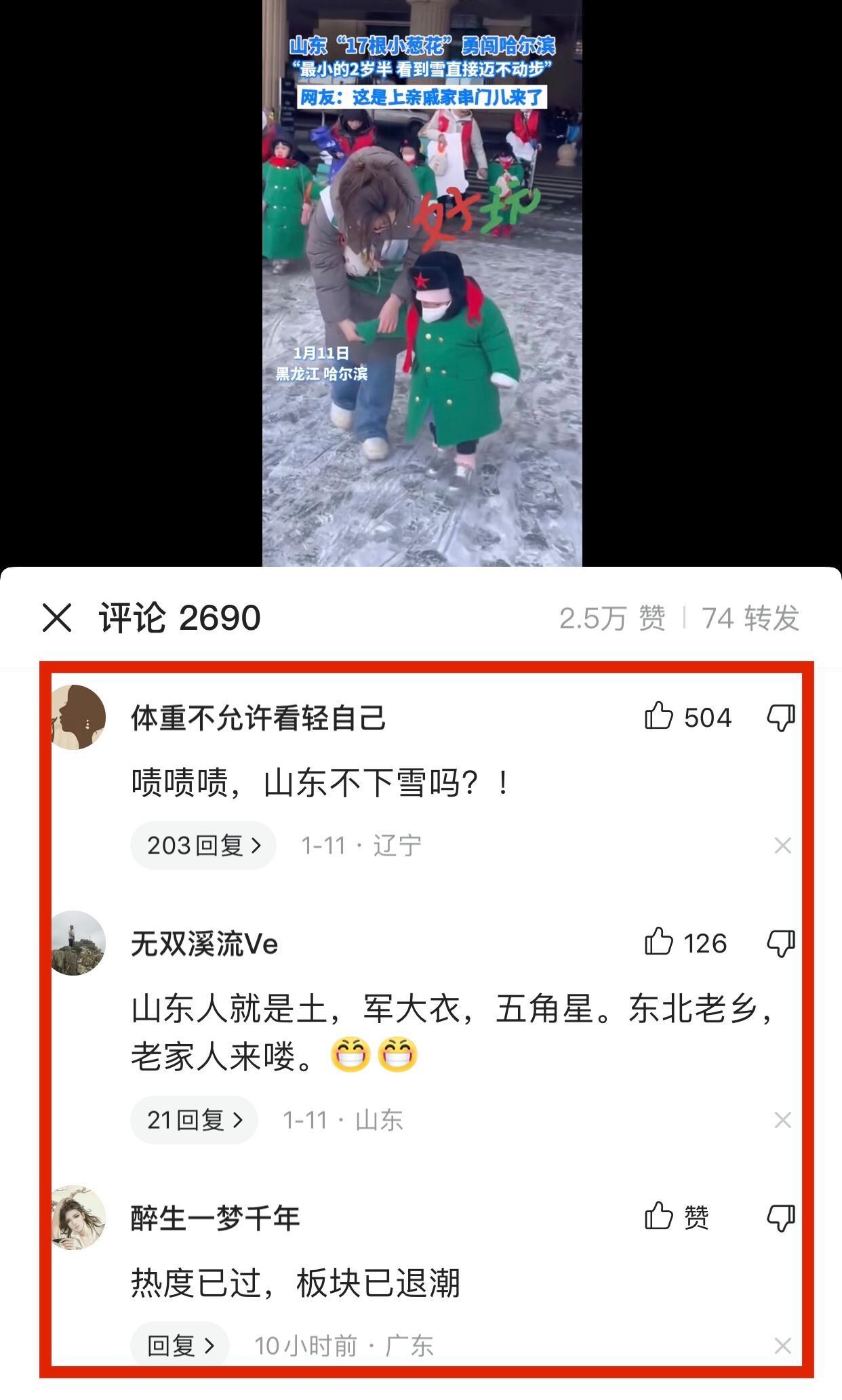
Task: Reply to 醉生一梦千年's comment
Action: coord(180,1346)
